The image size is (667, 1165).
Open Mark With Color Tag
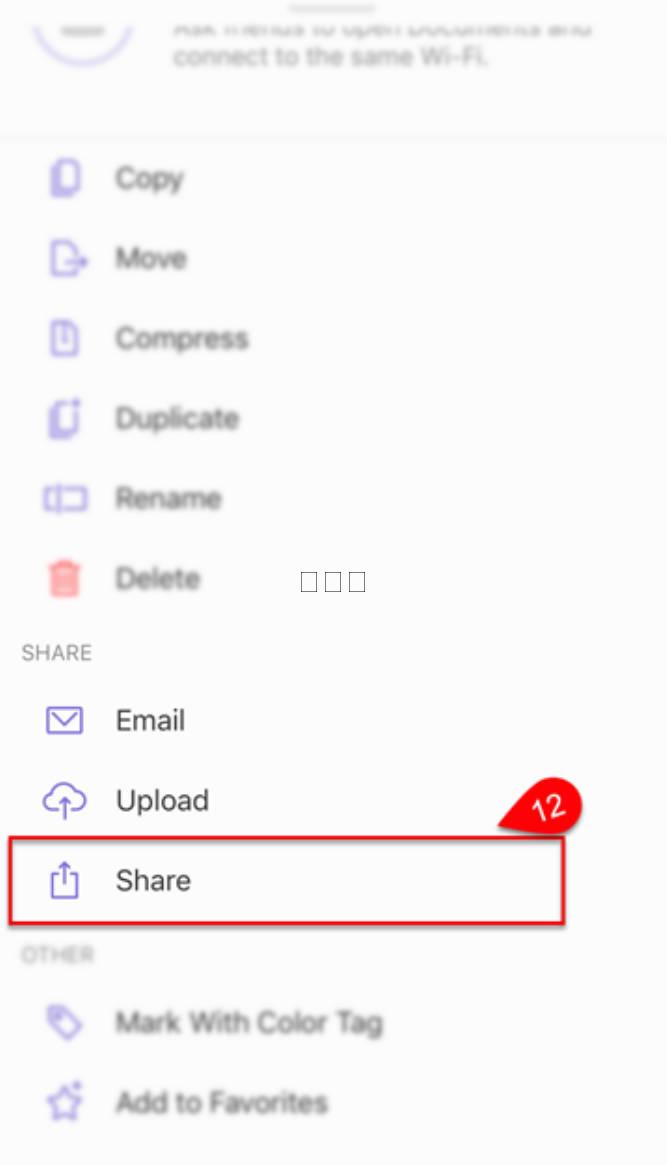(334, 1023)
